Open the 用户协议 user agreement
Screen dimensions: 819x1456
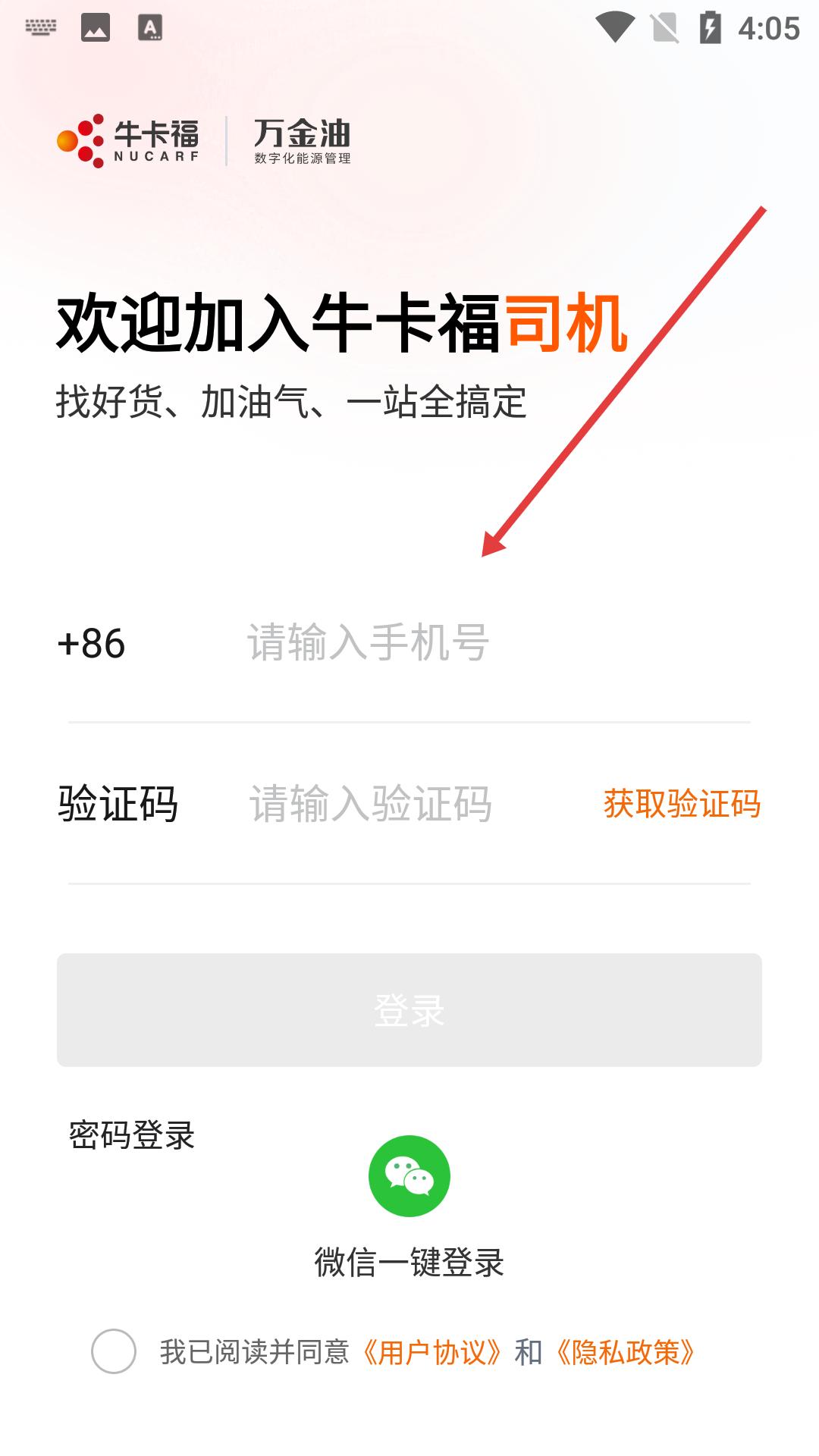pos(432,1352)
